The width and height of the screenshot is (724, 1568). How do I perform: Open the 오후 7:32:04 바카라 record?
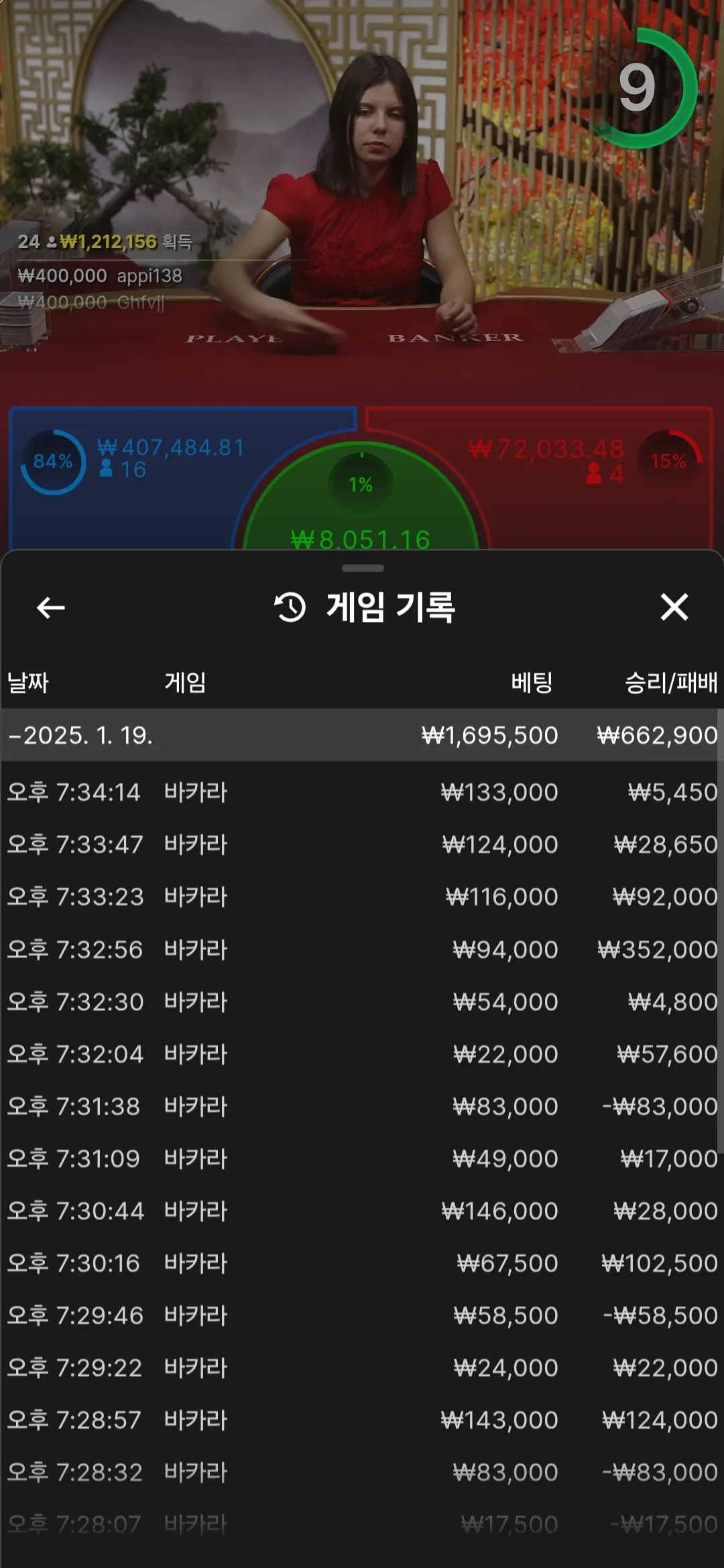361,1053
